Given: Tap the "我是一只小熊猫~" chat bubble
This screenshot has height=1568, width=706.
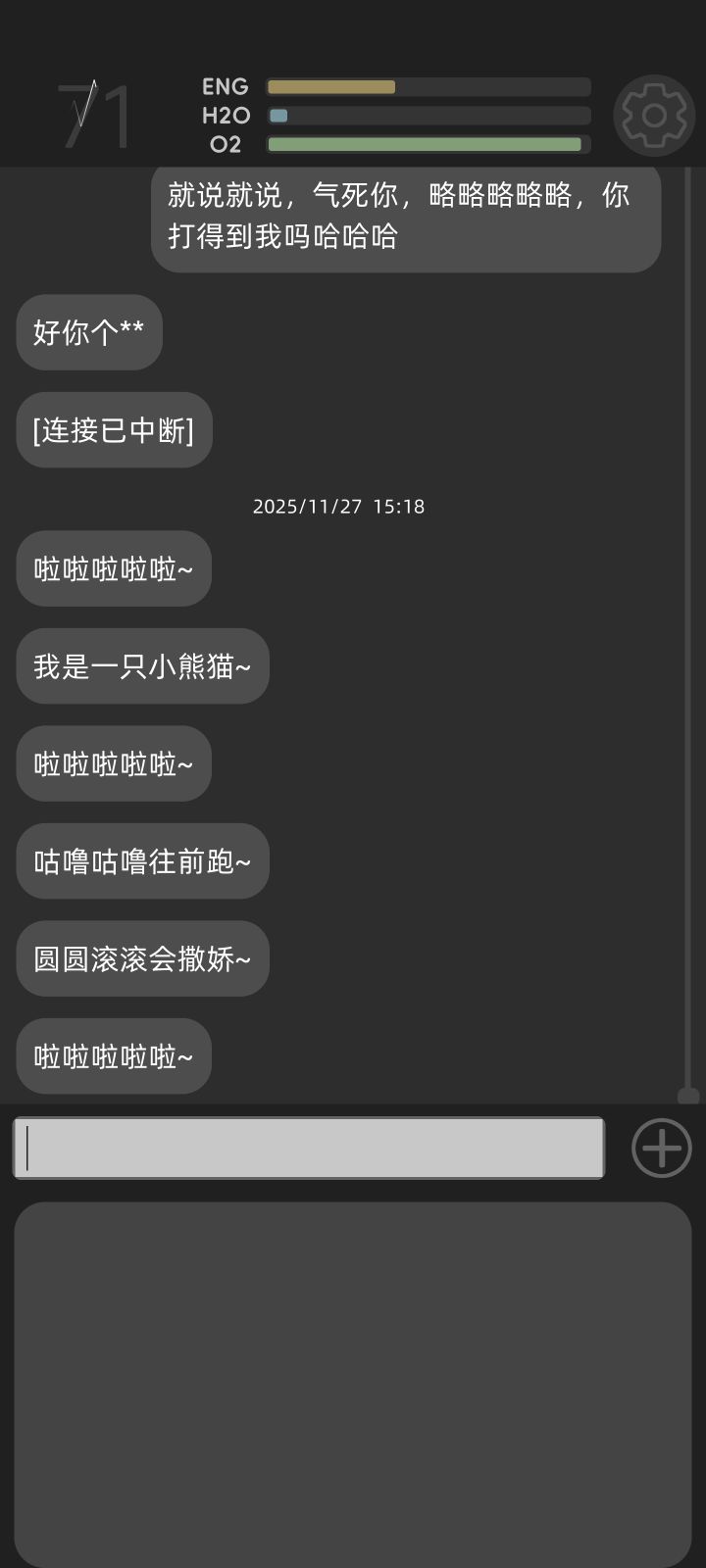Looking at the screenshot, I should point(142,665).
